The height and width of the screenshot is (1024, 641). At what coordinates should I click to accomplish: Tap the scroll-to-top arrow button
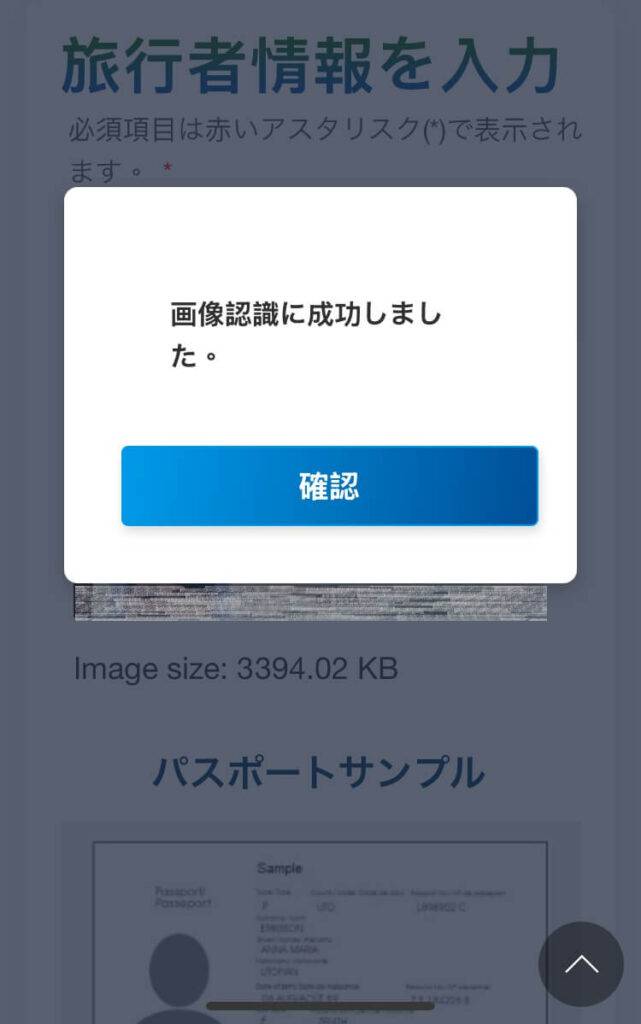tap(581, 964)
